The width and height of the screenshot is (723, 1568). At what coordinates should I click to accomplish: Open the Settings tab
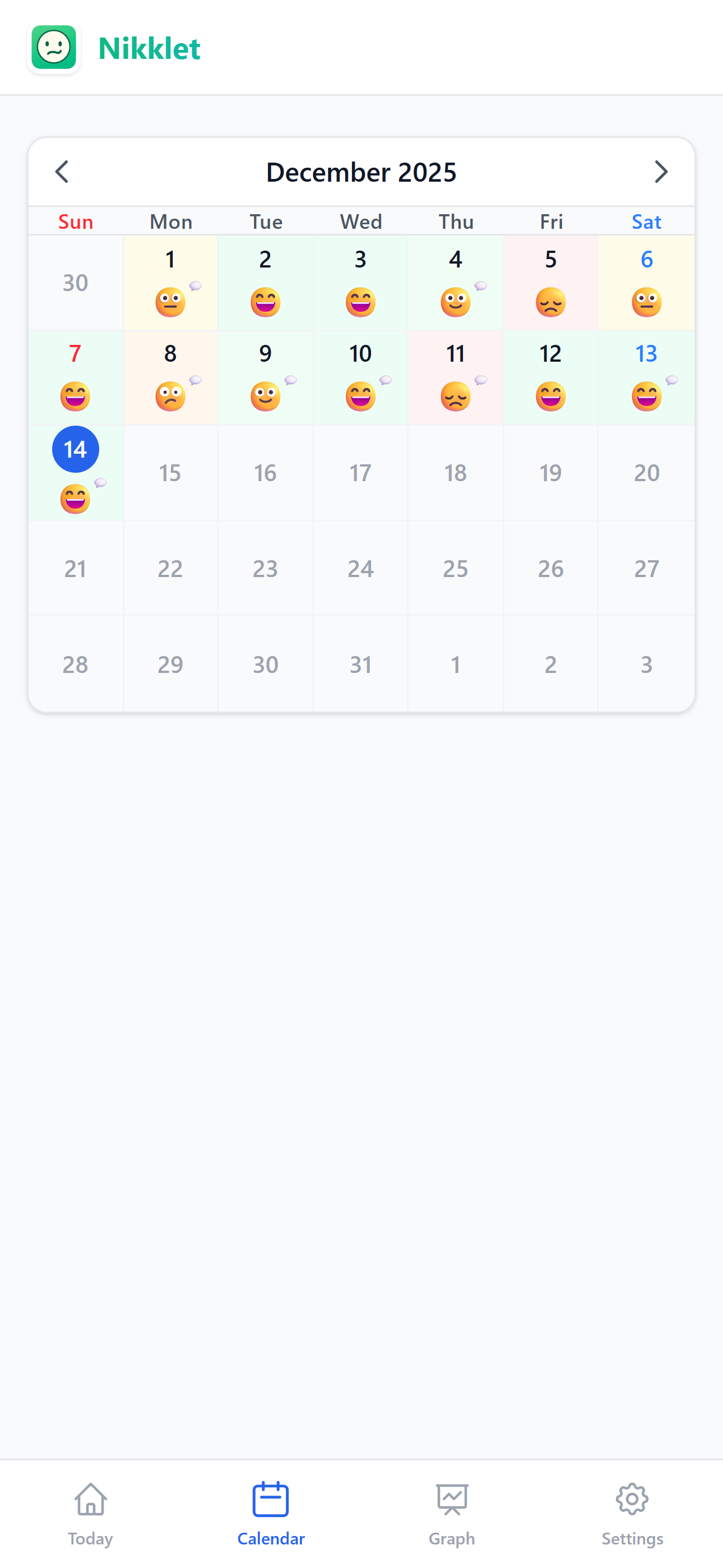pos(632,1512)
